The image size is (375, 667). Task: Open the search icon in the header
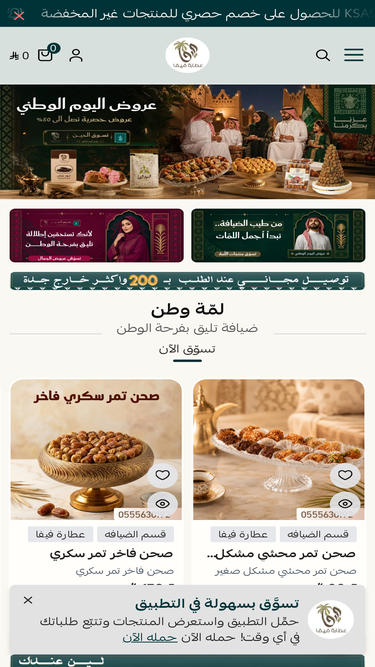(x=323, y=55)
